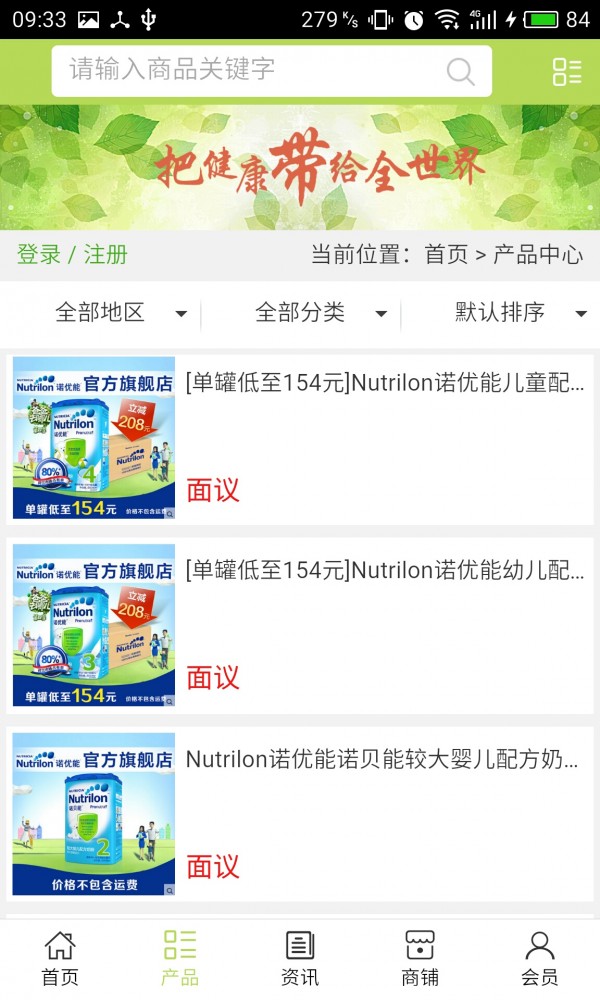This screenshot has height=1000, width=600.
Task: Go to the 会员 member tab
Action: pos(540,958)
